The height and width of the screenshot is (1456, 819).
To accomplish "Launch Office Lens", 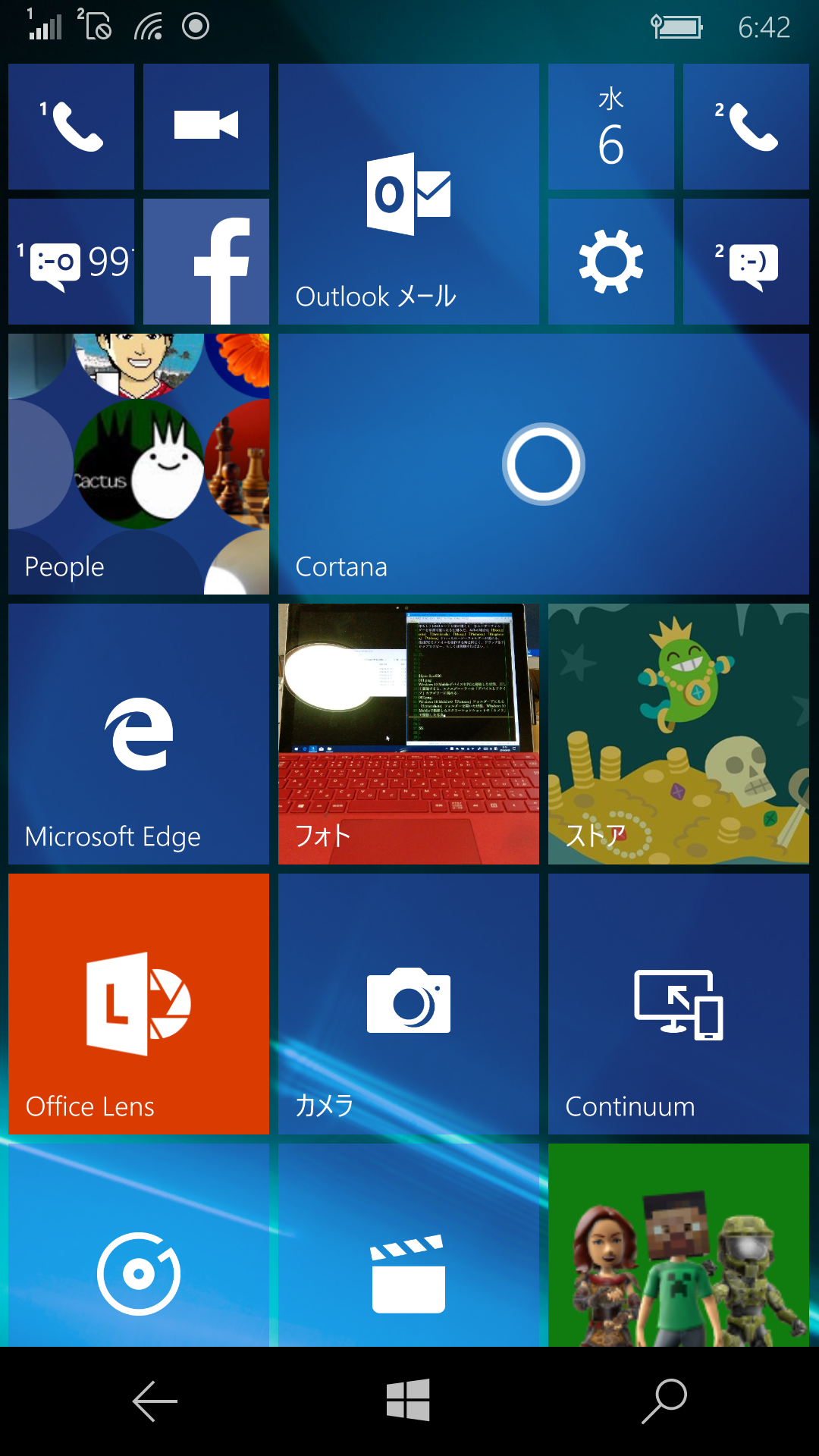I will point(139,1004).
